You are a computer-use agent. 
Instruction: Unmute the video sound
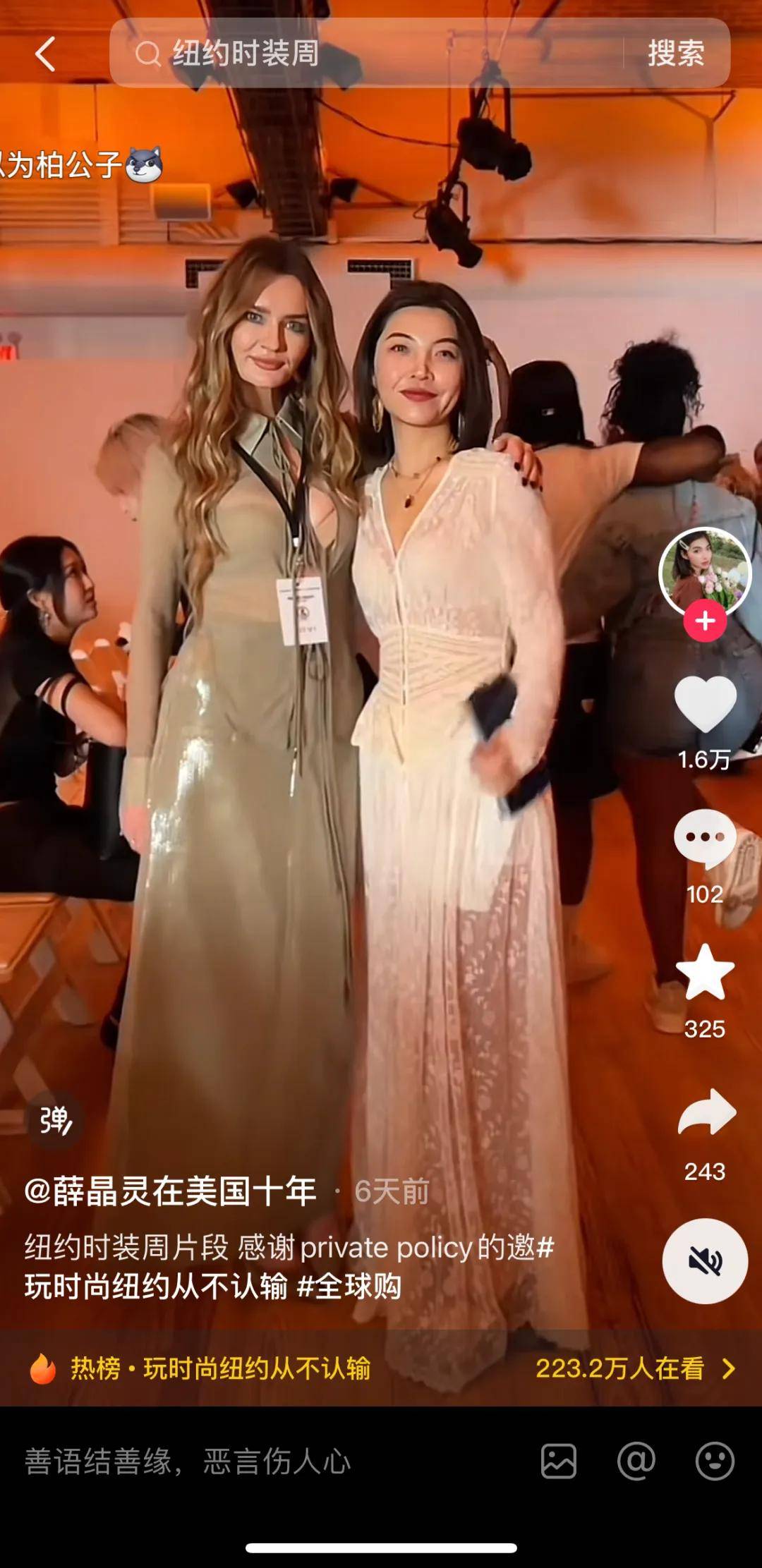[704, 1261]
